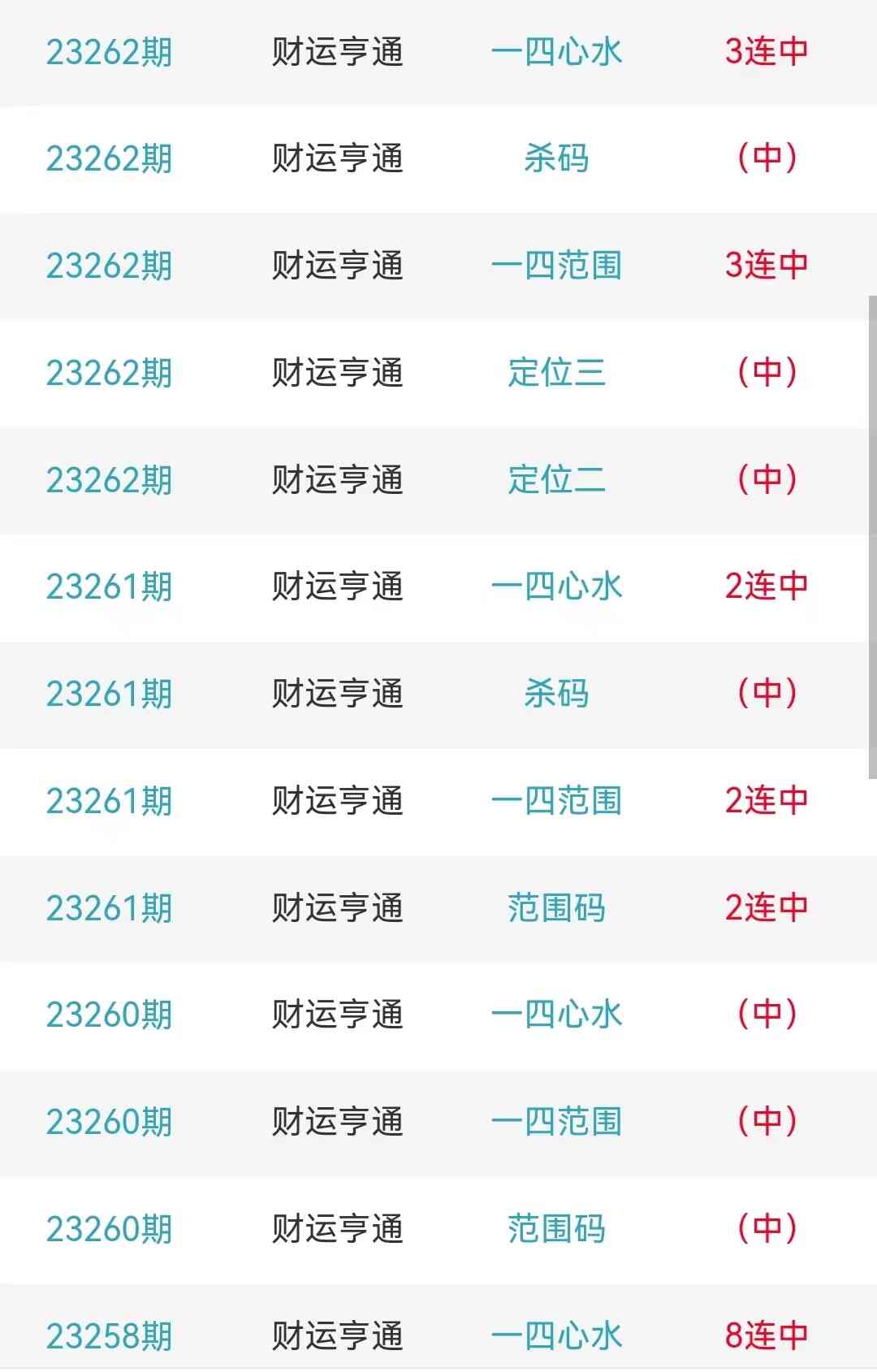
Task: View the 23262期 一四范围 prediction
Action: pos(556,266)
